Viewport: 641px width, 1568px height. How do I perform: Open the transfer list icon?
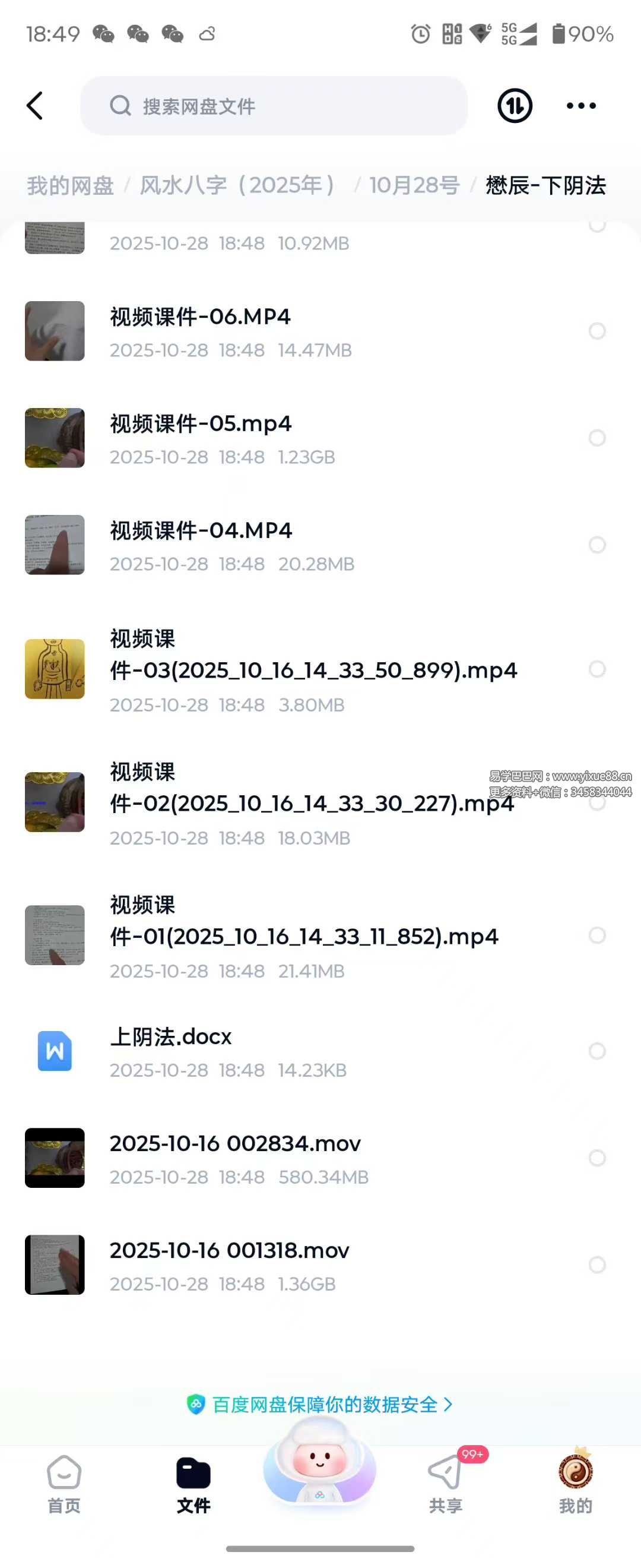coord(515,106)
